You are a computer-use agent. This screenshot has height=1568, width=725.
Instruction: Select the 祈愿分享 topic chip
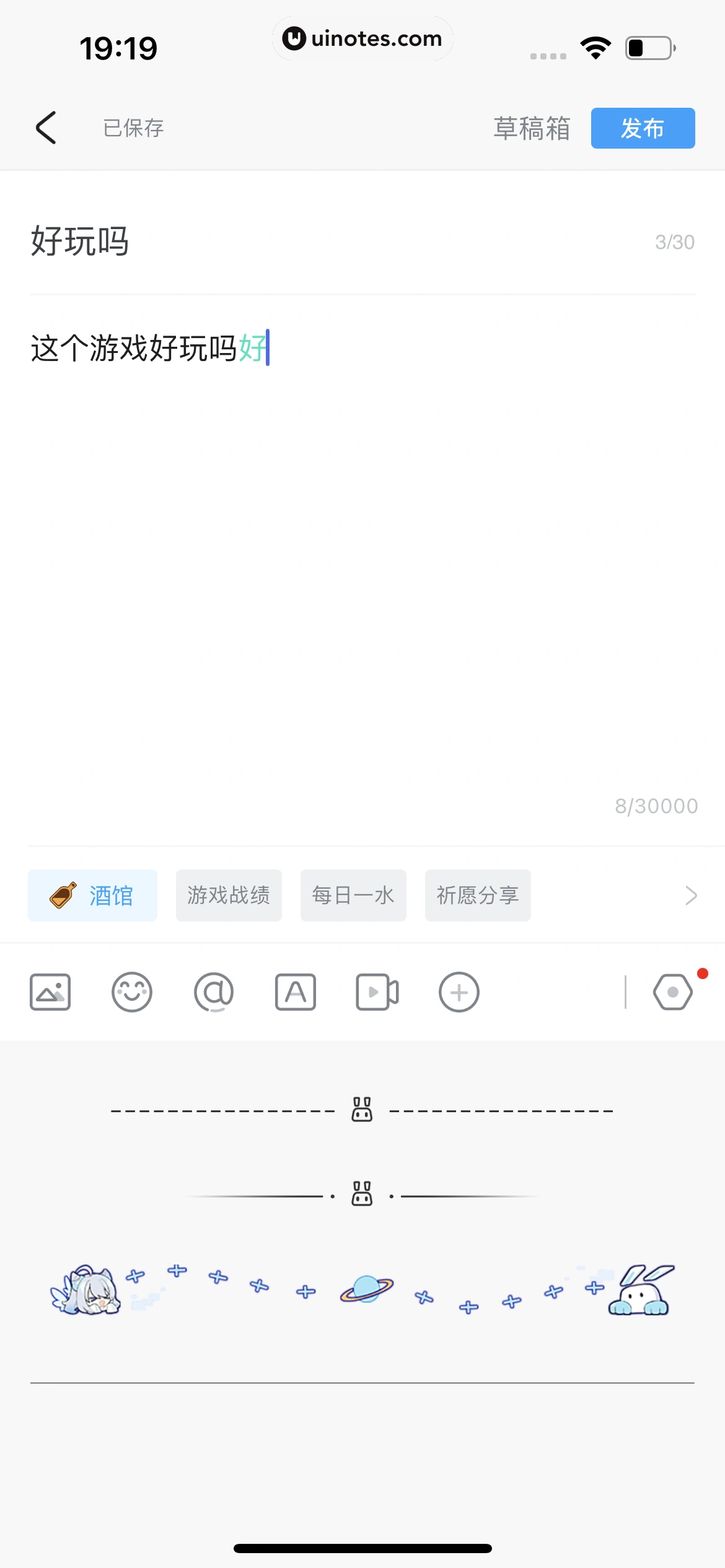coord(478,895)
